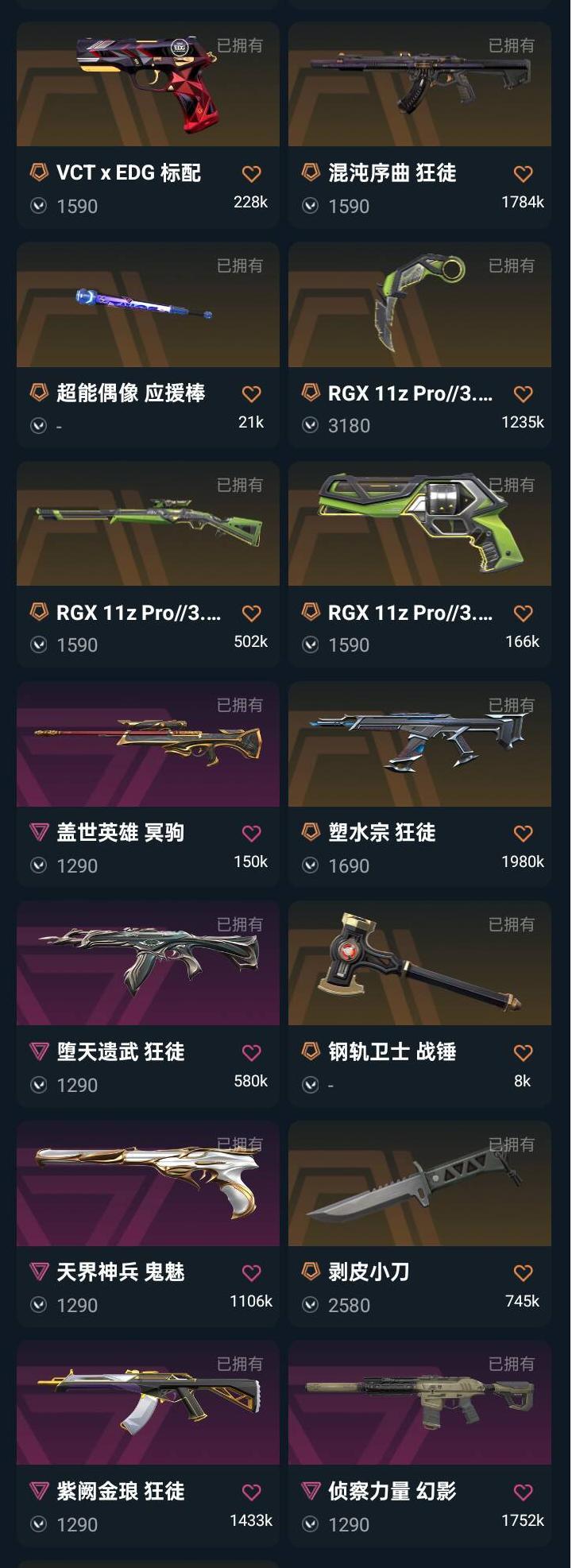
Task: Open the 紫阙金琅 狂徒 skin card
Action: pyautogui.click(x=148, y=1443)
